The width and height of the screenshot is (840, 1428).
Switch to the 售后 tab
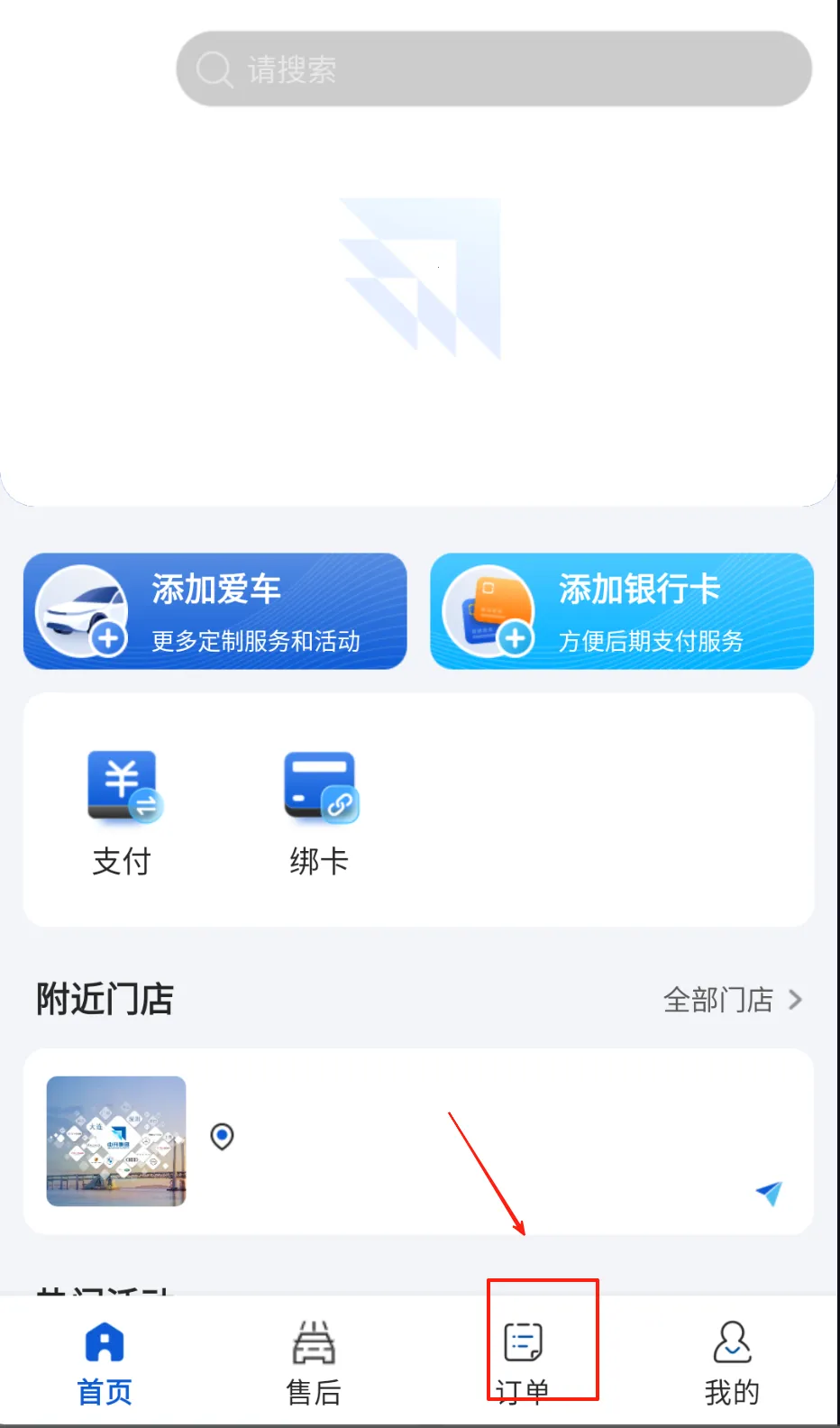313,1361
